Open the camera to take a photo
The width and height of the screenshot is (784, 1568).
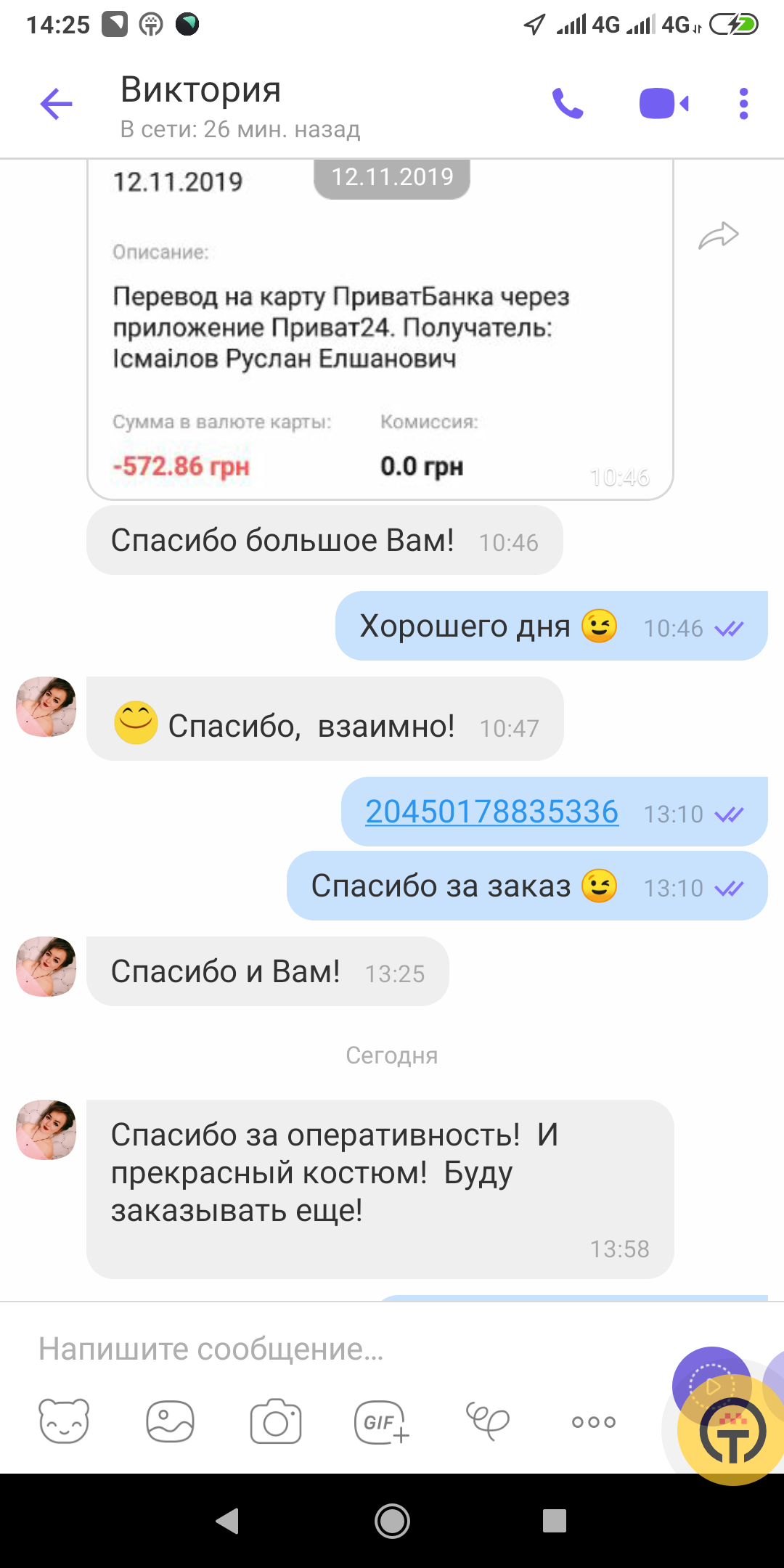point(276,1421)
